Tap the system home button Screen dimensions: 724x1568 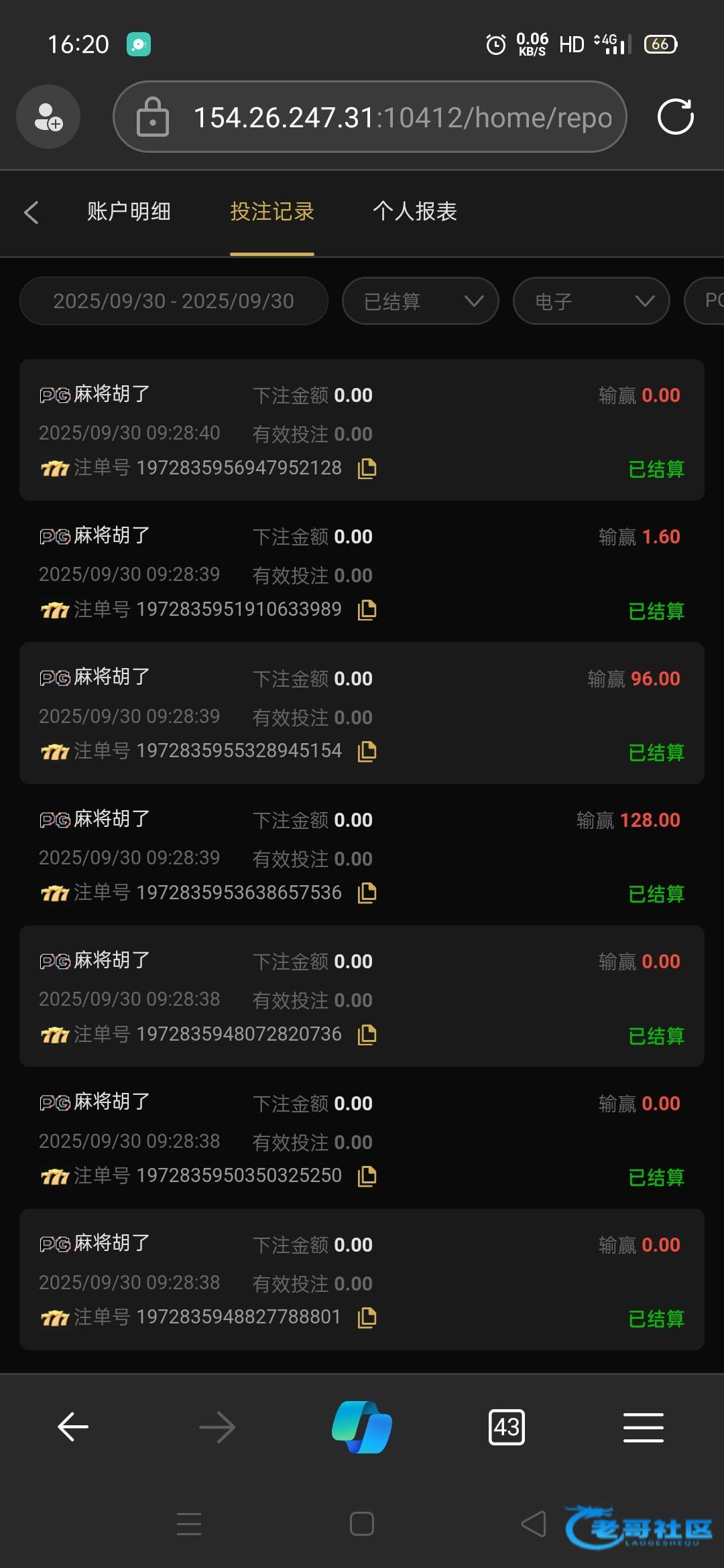click(x=362, y=1524)
